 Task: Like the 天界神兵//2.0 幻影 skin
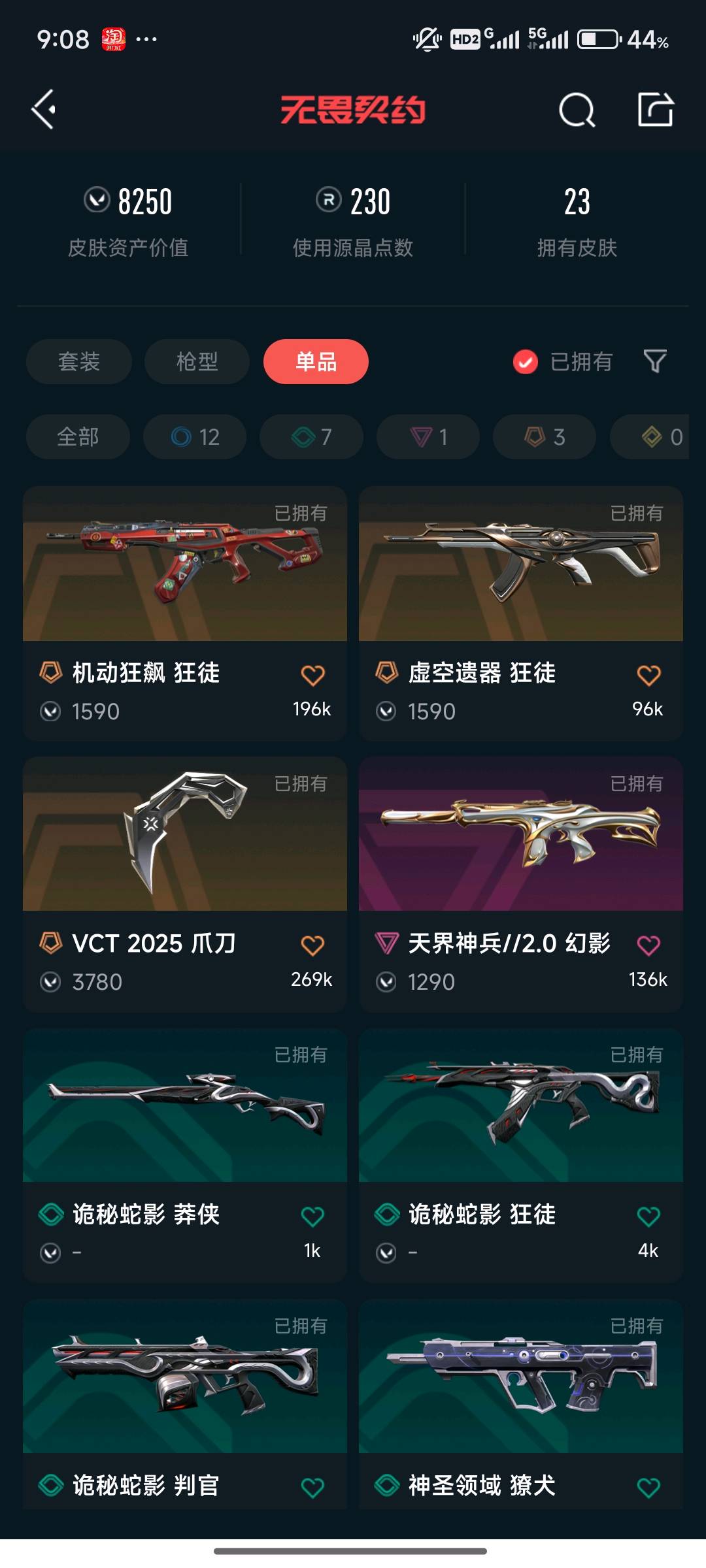tap(648, 945)
